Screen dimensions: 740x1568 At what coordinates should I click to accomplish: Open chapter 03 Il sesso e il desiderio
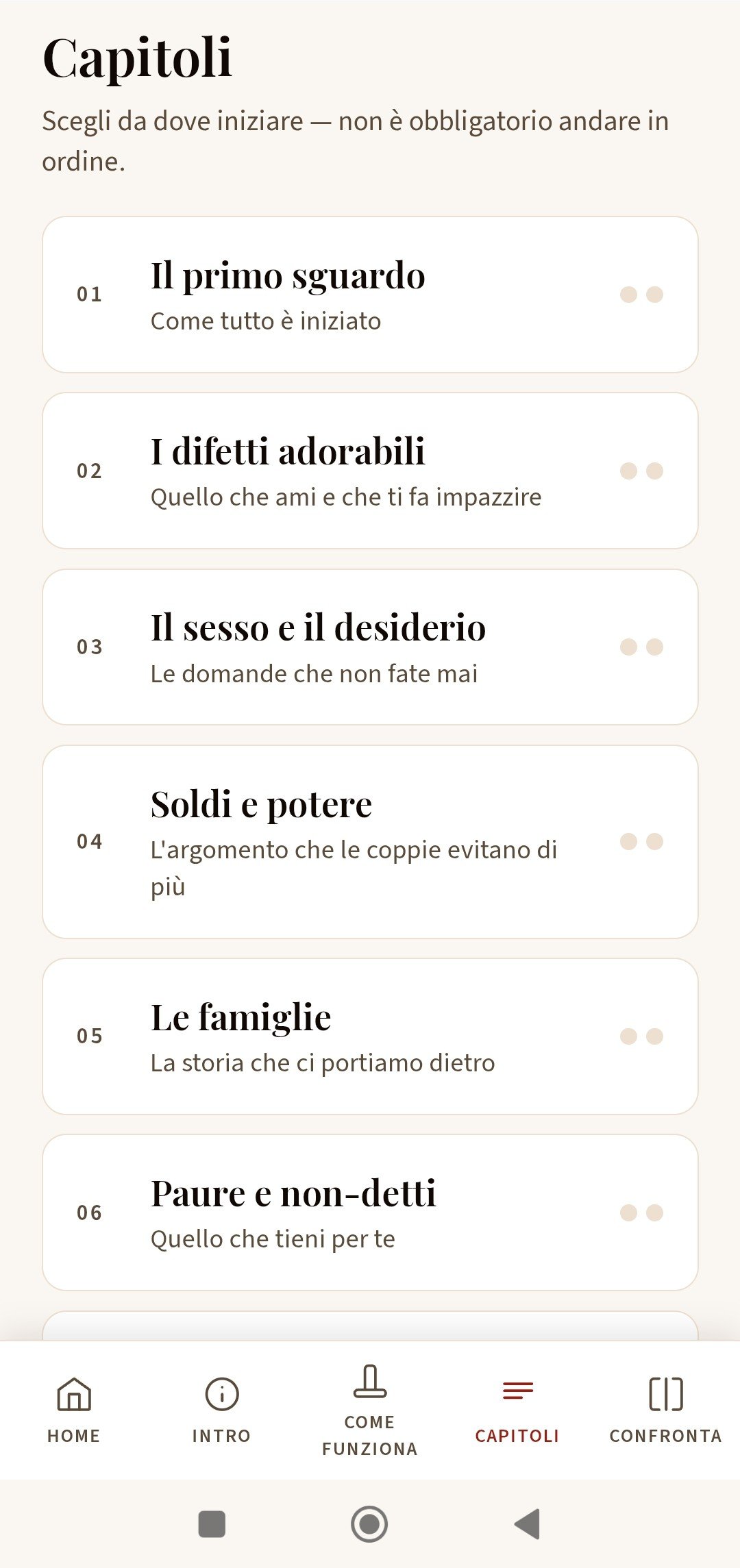click(370, 647)
